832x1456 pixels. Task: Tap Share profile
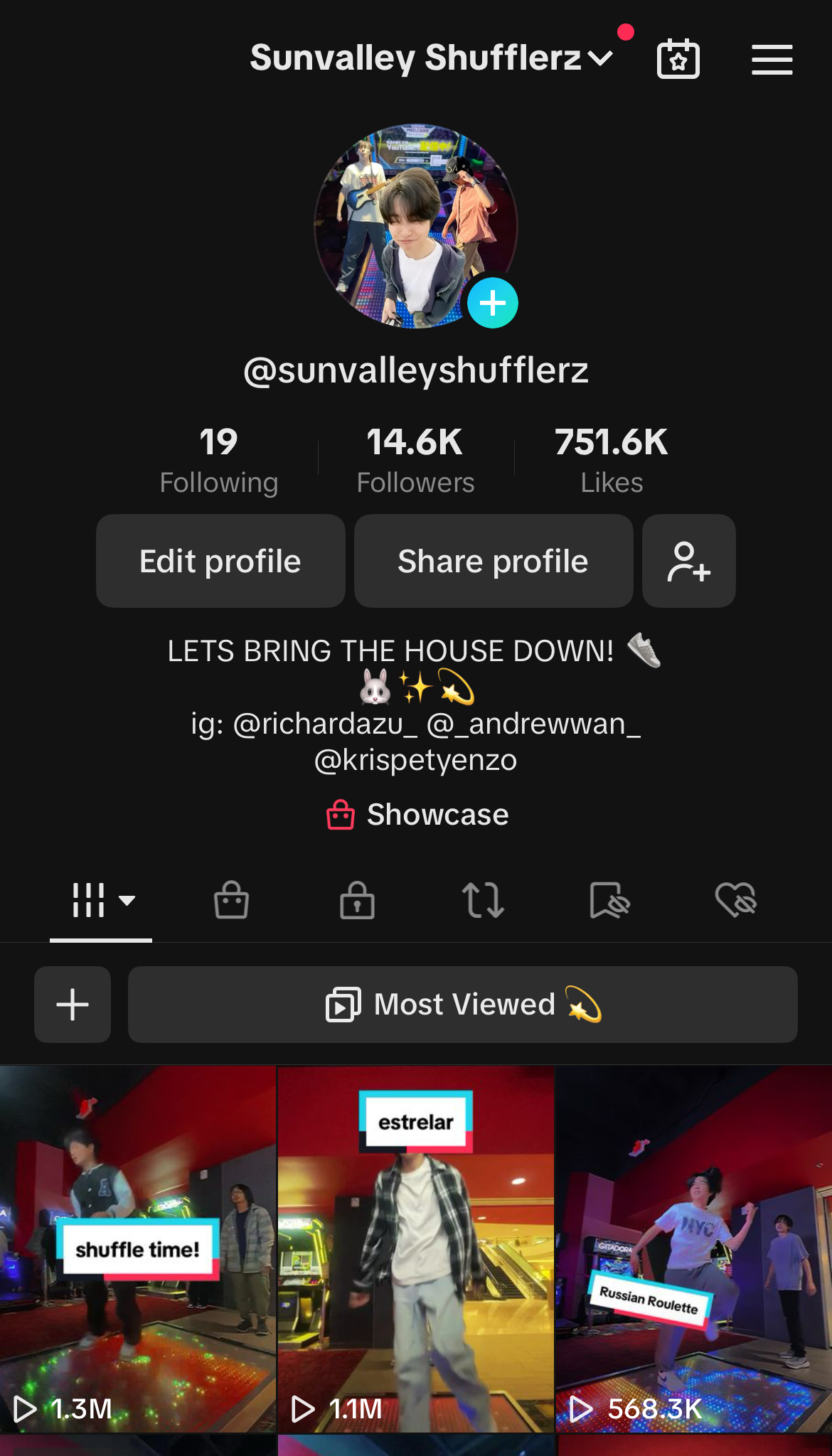493,561
